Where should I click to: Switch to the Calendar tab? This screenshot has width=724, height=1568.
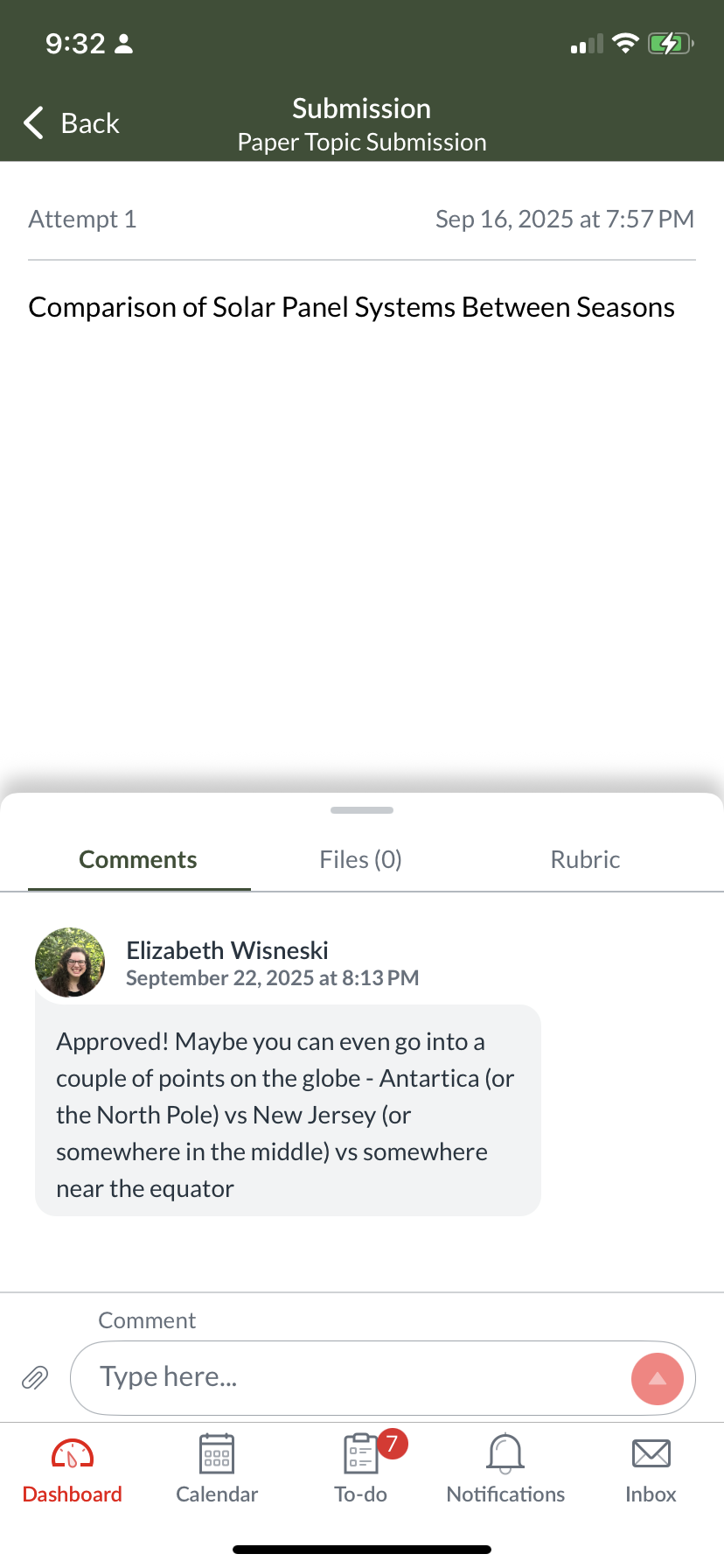pyautogui.click(x=217, y=1470)
